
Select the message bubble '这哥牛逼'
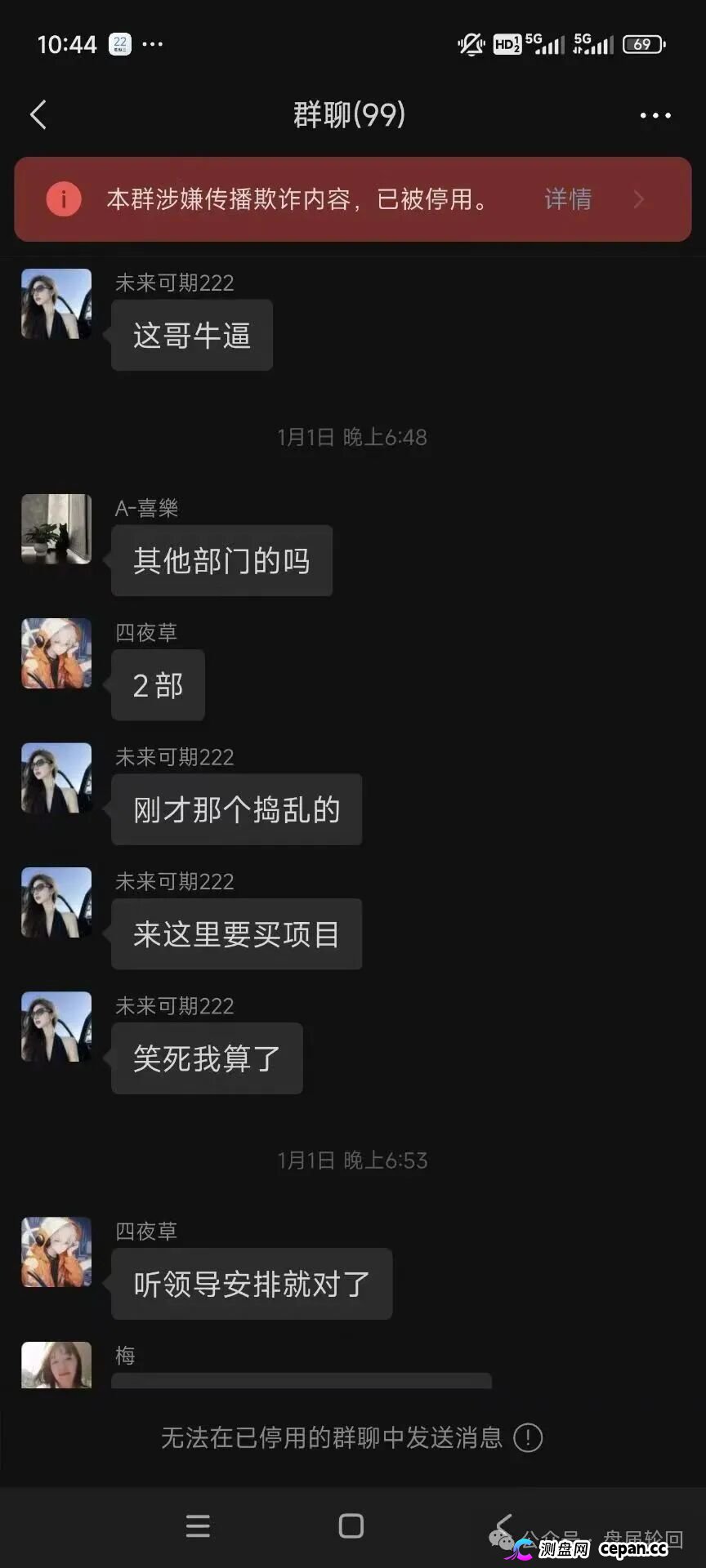[x=191, y=335]
